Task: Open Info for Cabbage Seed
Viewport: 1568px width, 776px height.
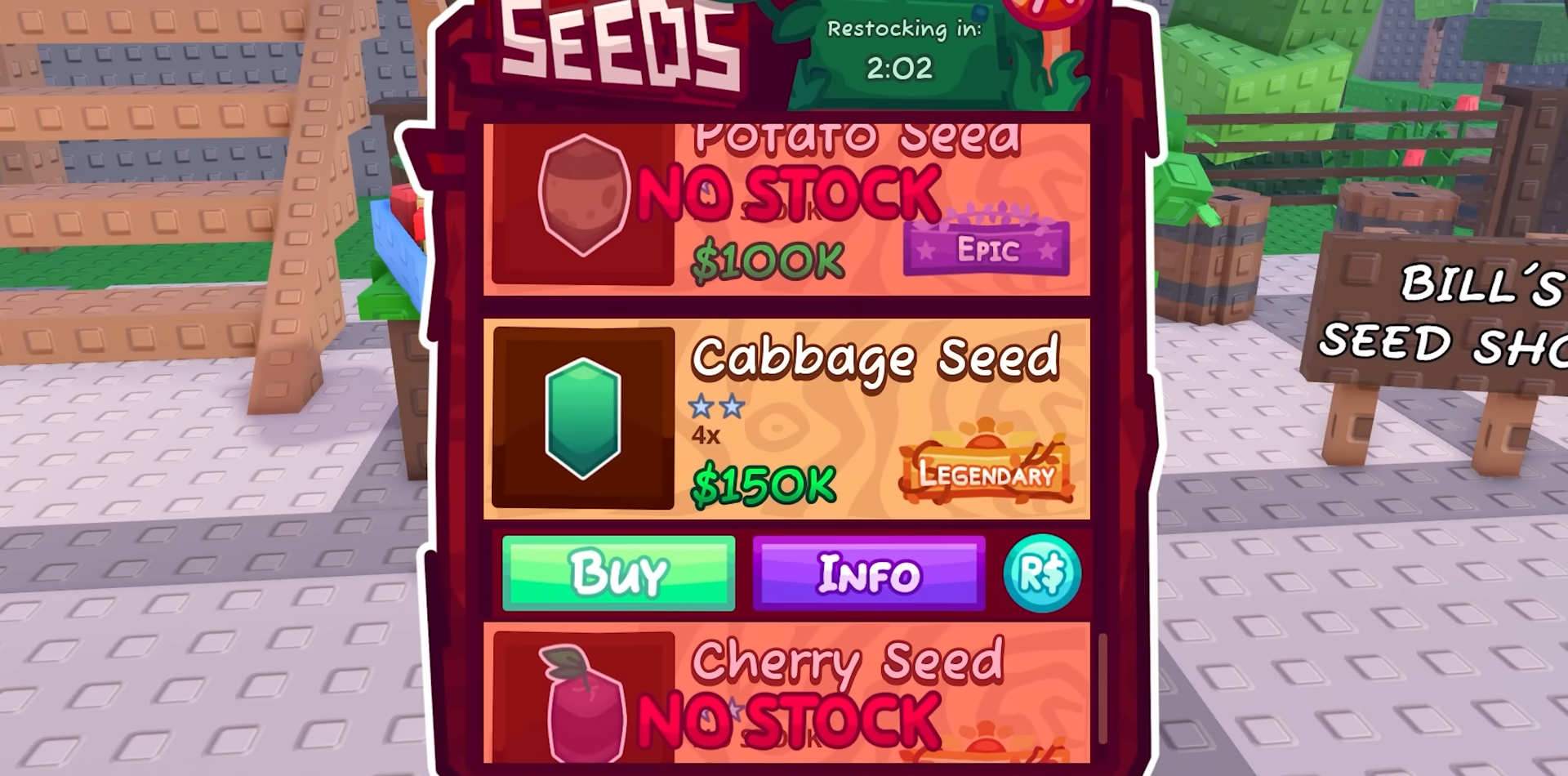Action: tap(868, 573)
